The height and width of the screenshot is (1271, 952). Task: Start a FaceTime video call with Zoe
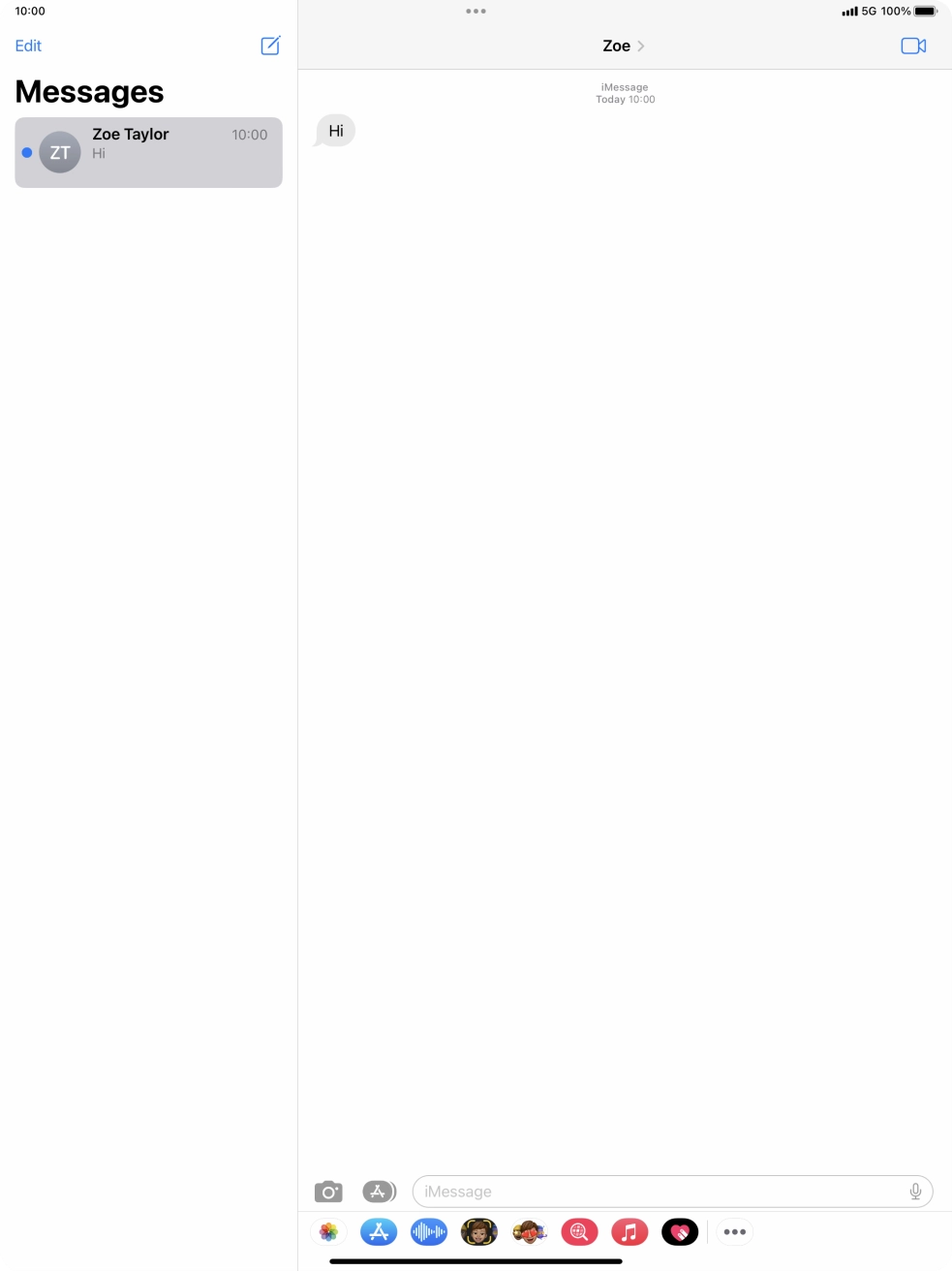pyautogui.click(x=912, y=46)
